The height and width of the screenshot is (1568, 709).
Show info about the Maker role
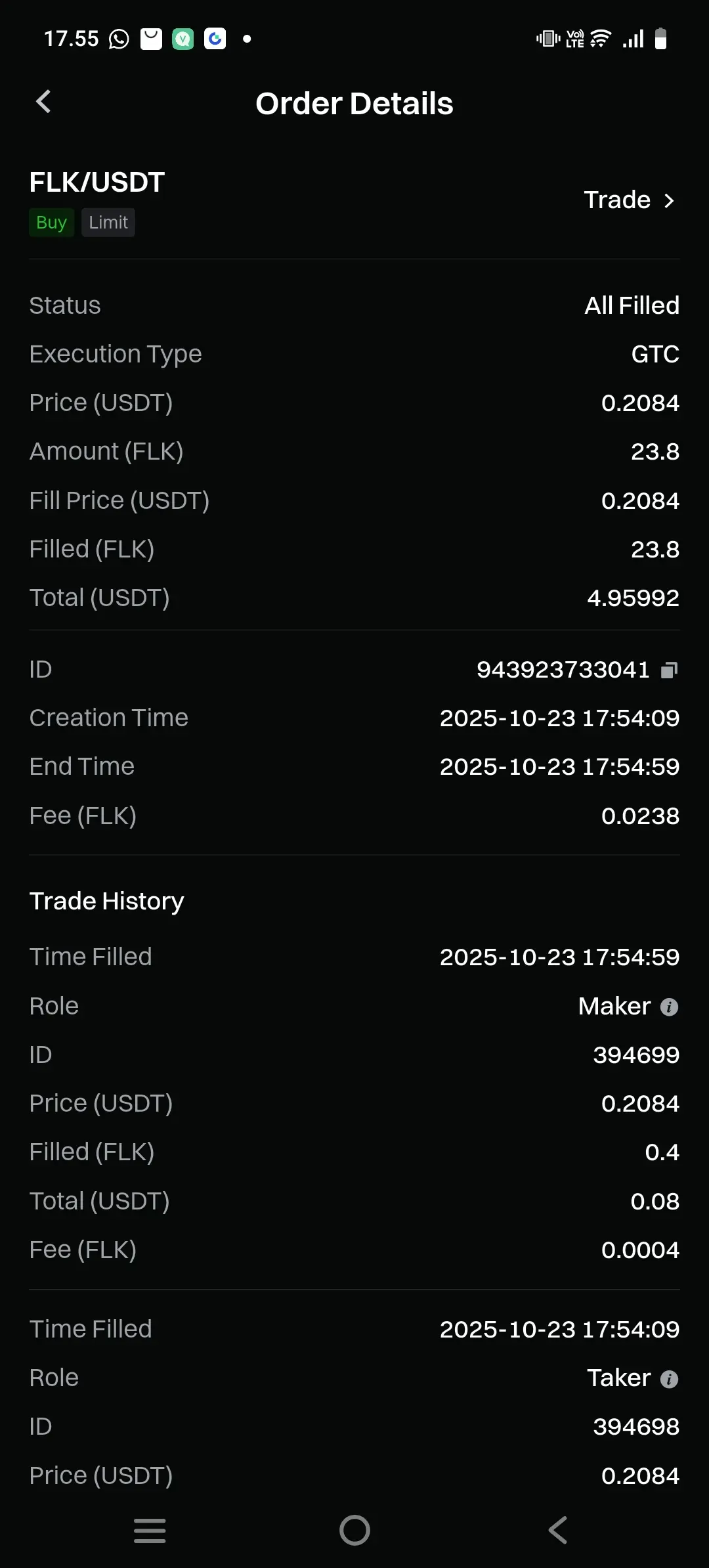(669, 1007)
